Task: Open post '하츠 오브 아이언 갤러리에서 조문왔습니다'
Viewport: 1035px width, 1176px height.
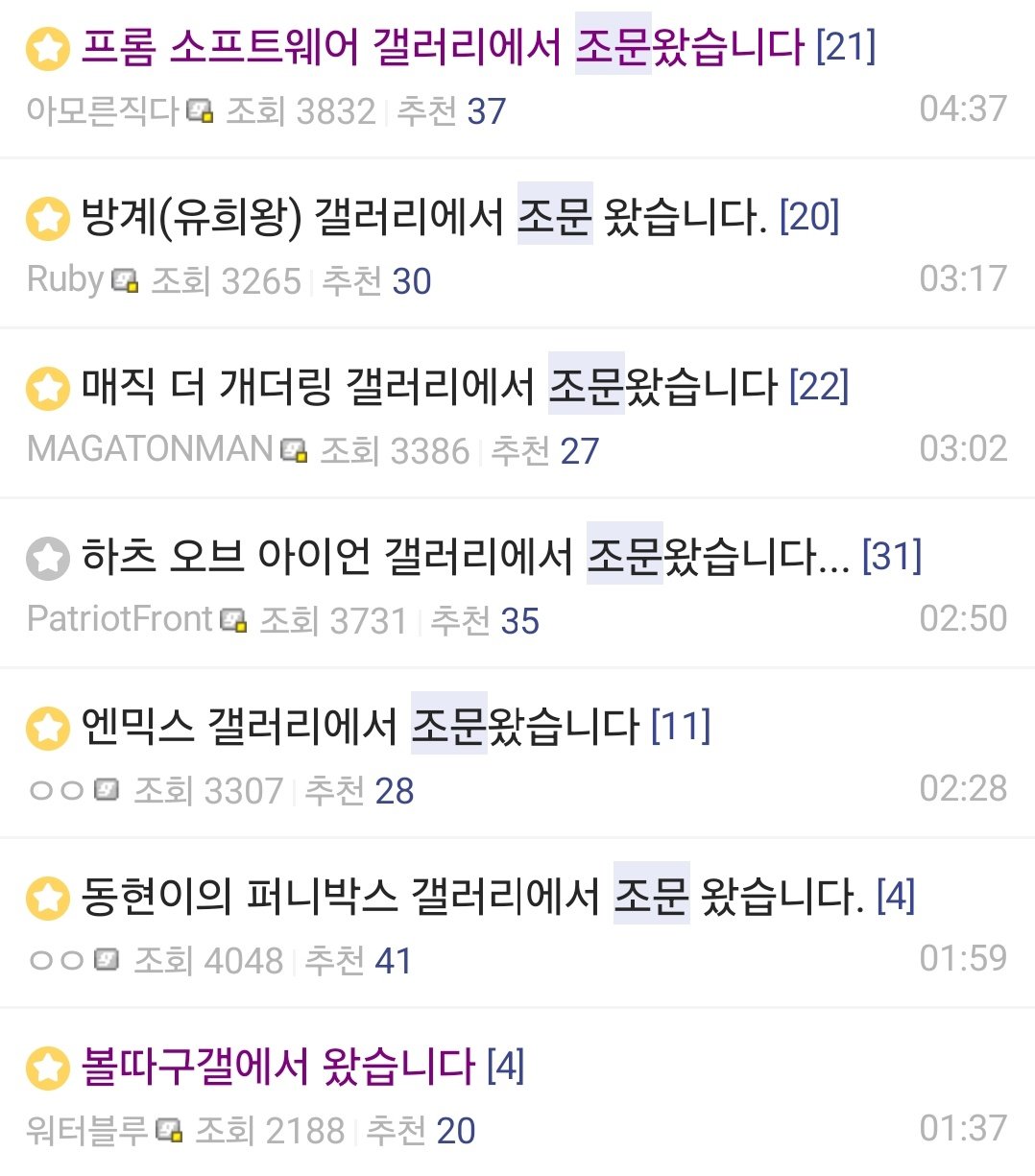Action: click(x=465, y=557)
